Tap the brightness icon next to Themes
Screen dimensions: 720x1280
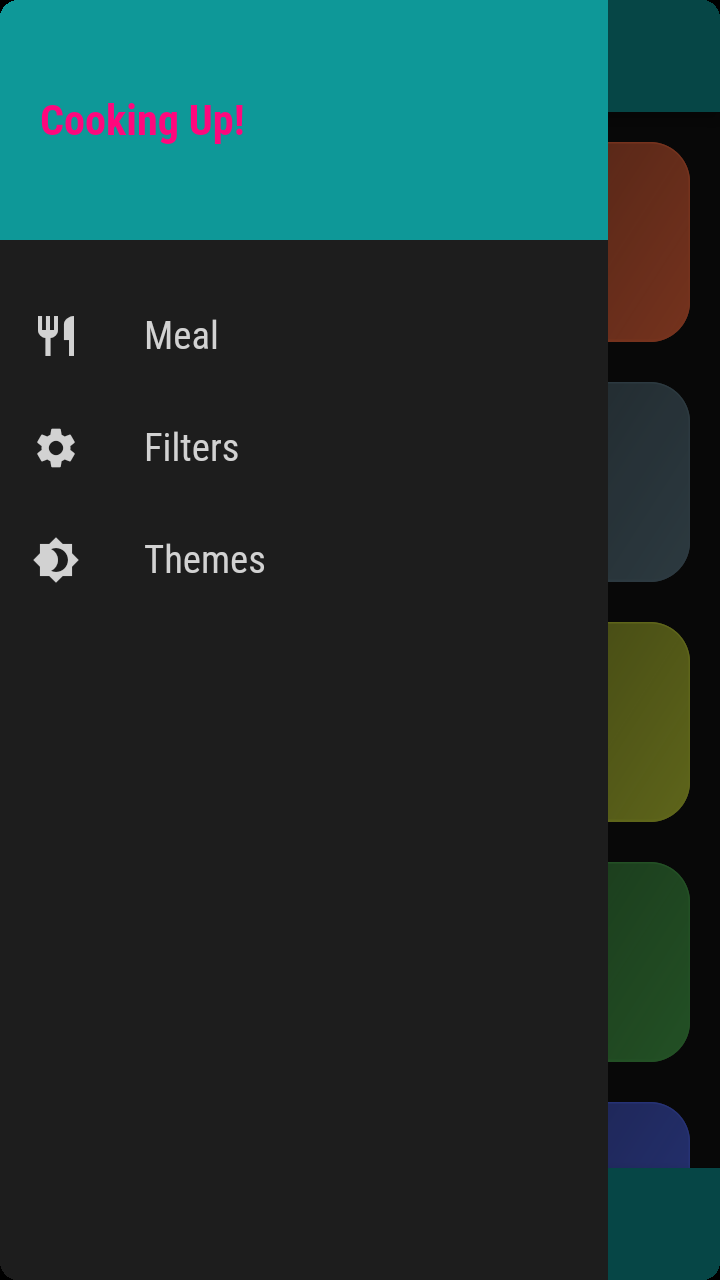point(56,560)
